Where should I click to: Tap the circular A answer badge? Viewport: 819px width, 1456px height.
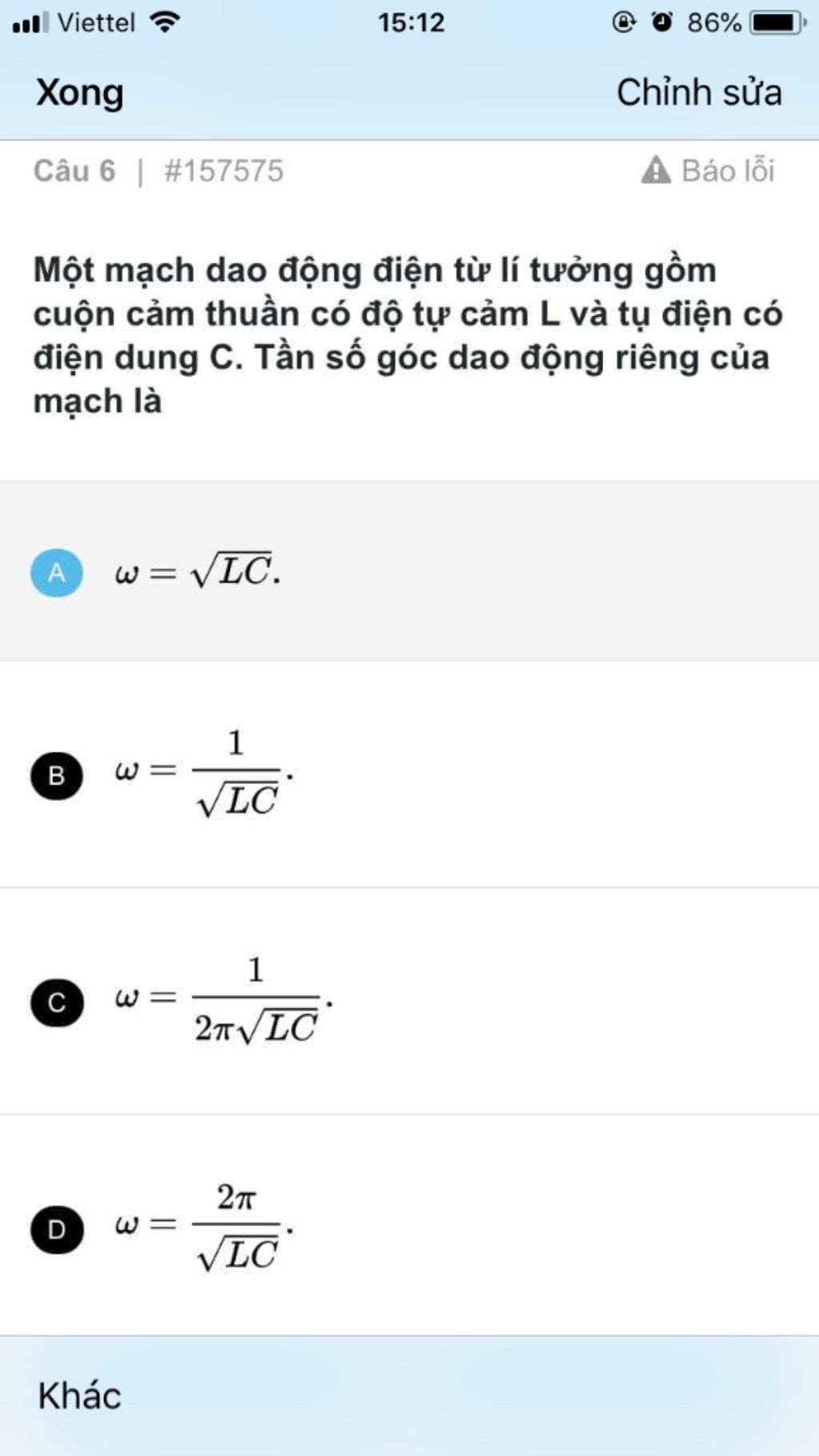(x=55, y=572)
